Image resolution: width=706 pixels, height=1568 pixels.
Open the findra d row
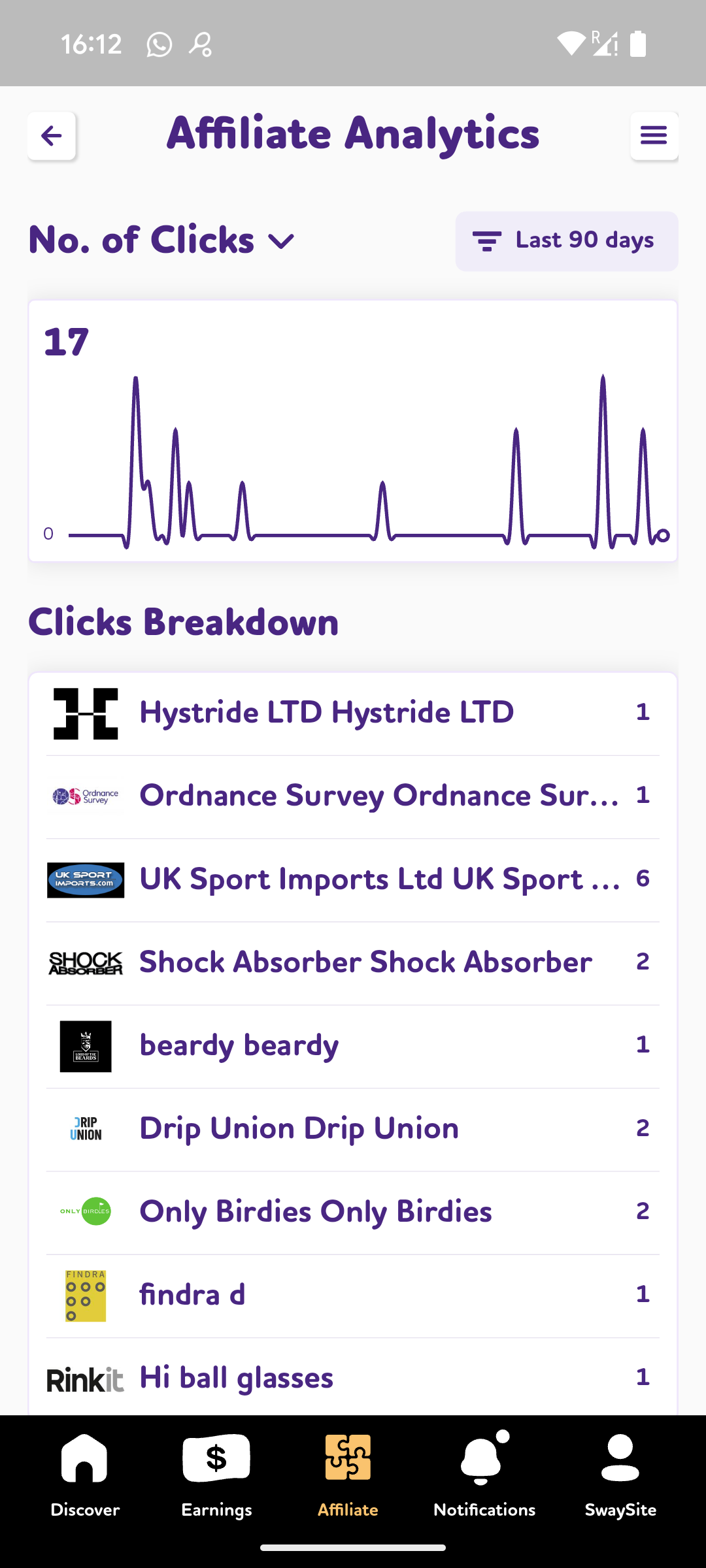pos(353,1296)
